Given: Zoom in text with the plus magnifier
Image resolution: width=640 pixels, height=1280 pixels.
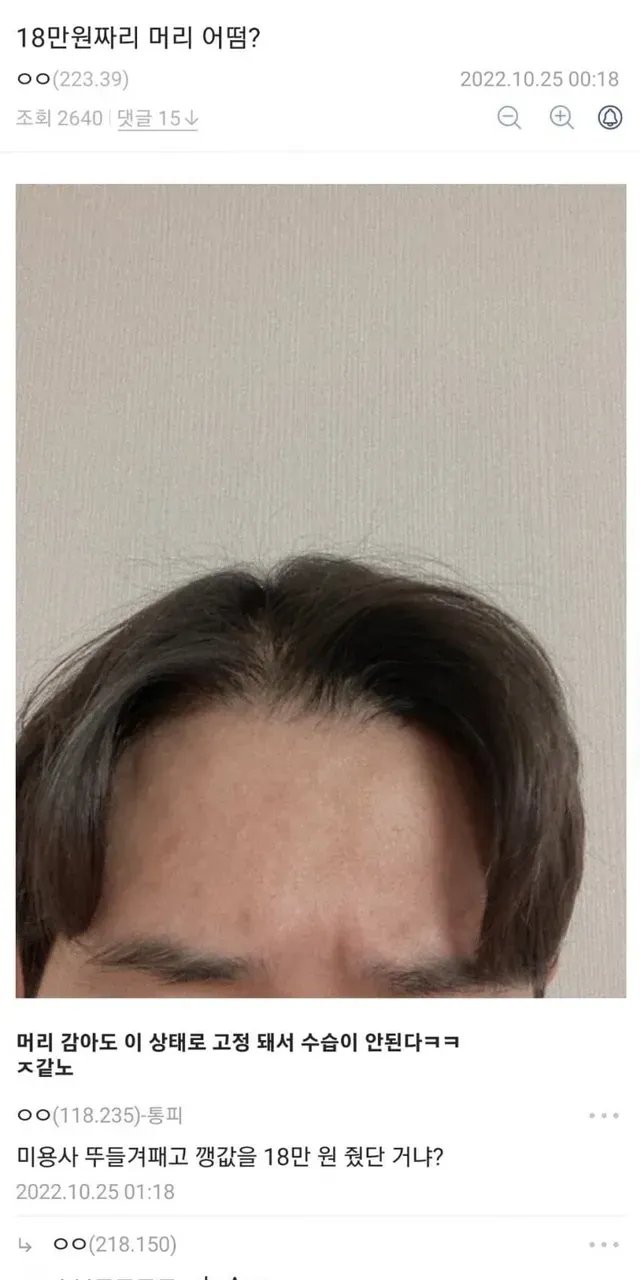Looking at the screenshot, I should (562, 117).
